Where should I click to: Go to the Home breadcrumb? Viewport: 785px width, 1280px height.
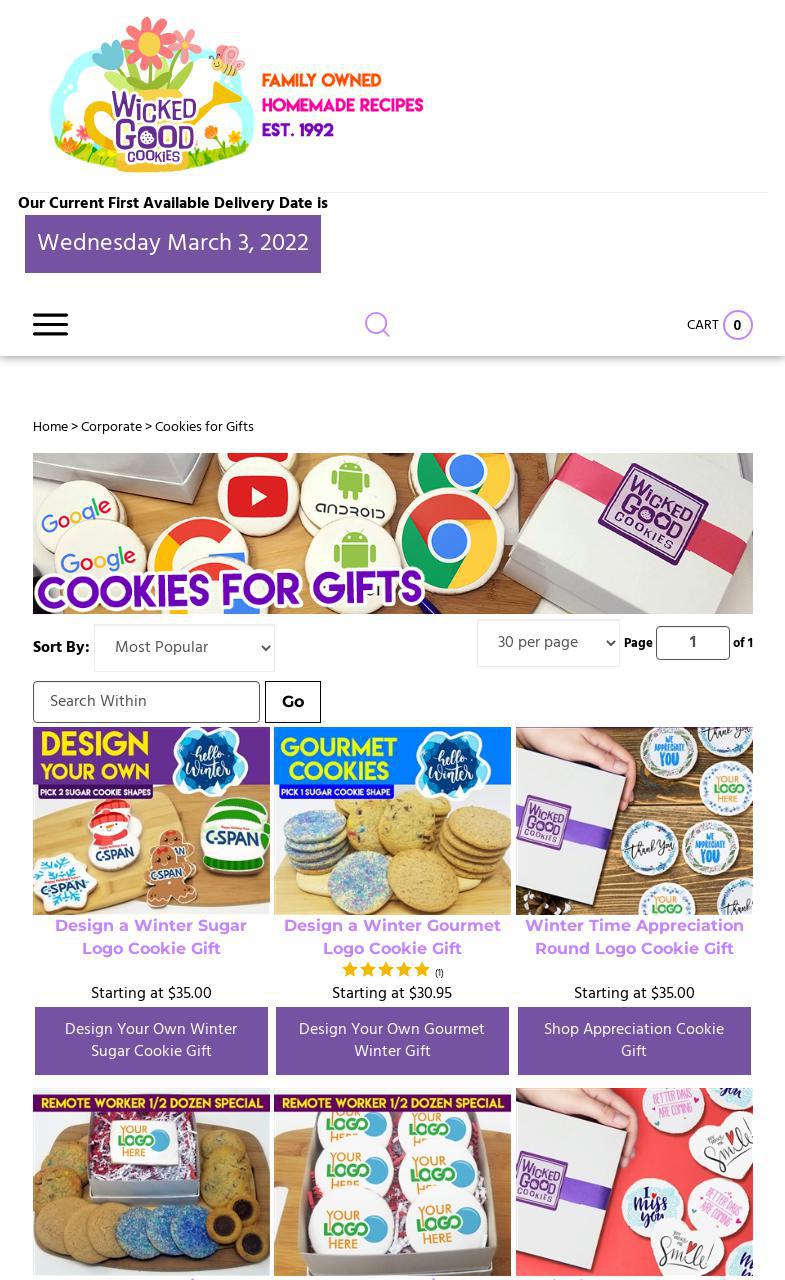point(50,427)
